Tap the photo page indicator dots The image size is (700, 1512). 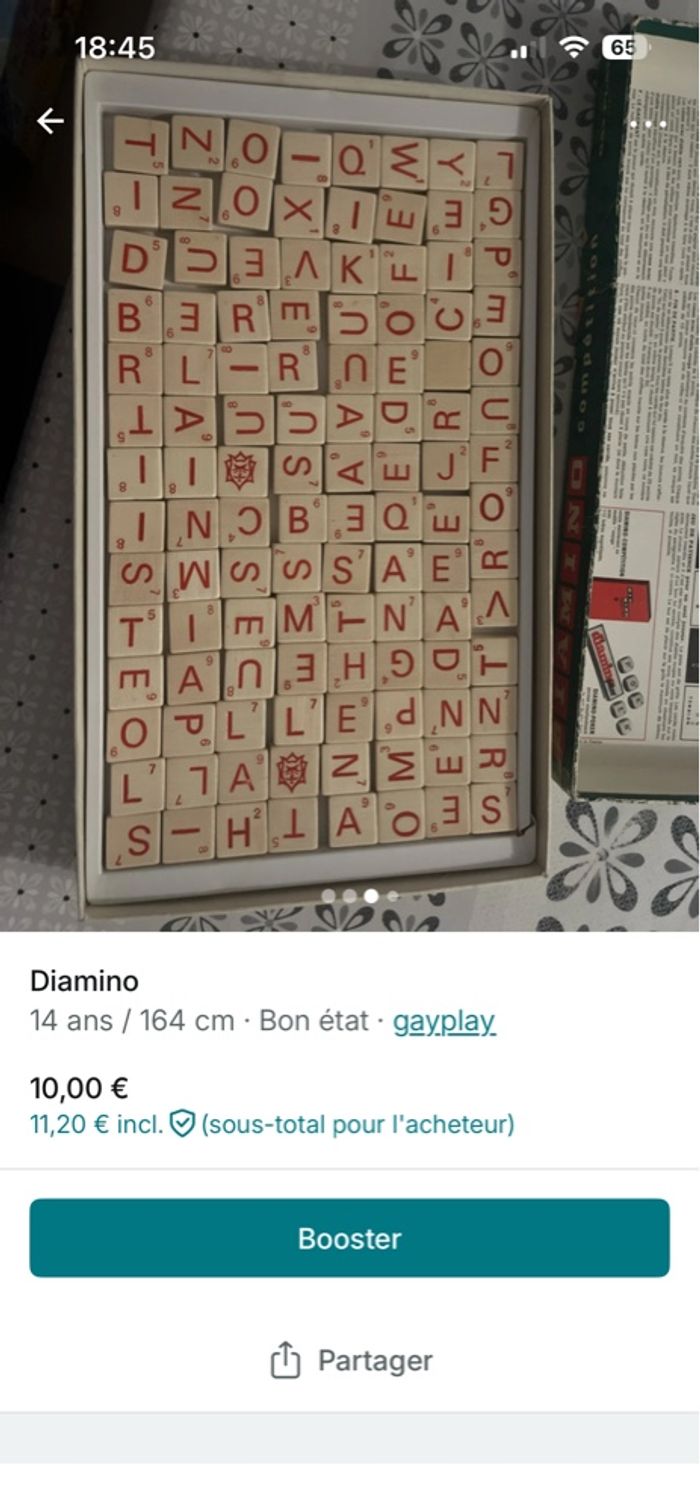coord(360,896)
